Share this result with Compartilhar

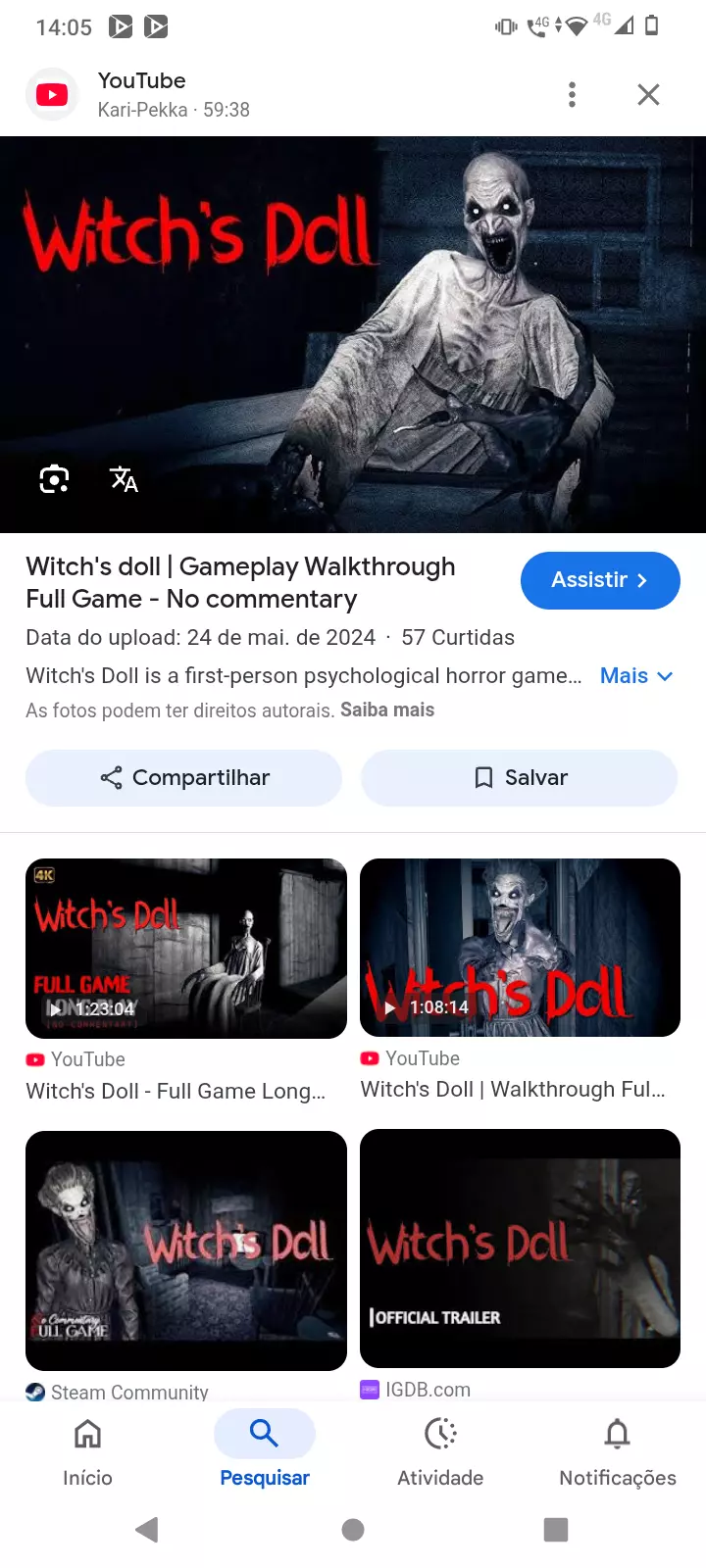(x=184, y=778)
